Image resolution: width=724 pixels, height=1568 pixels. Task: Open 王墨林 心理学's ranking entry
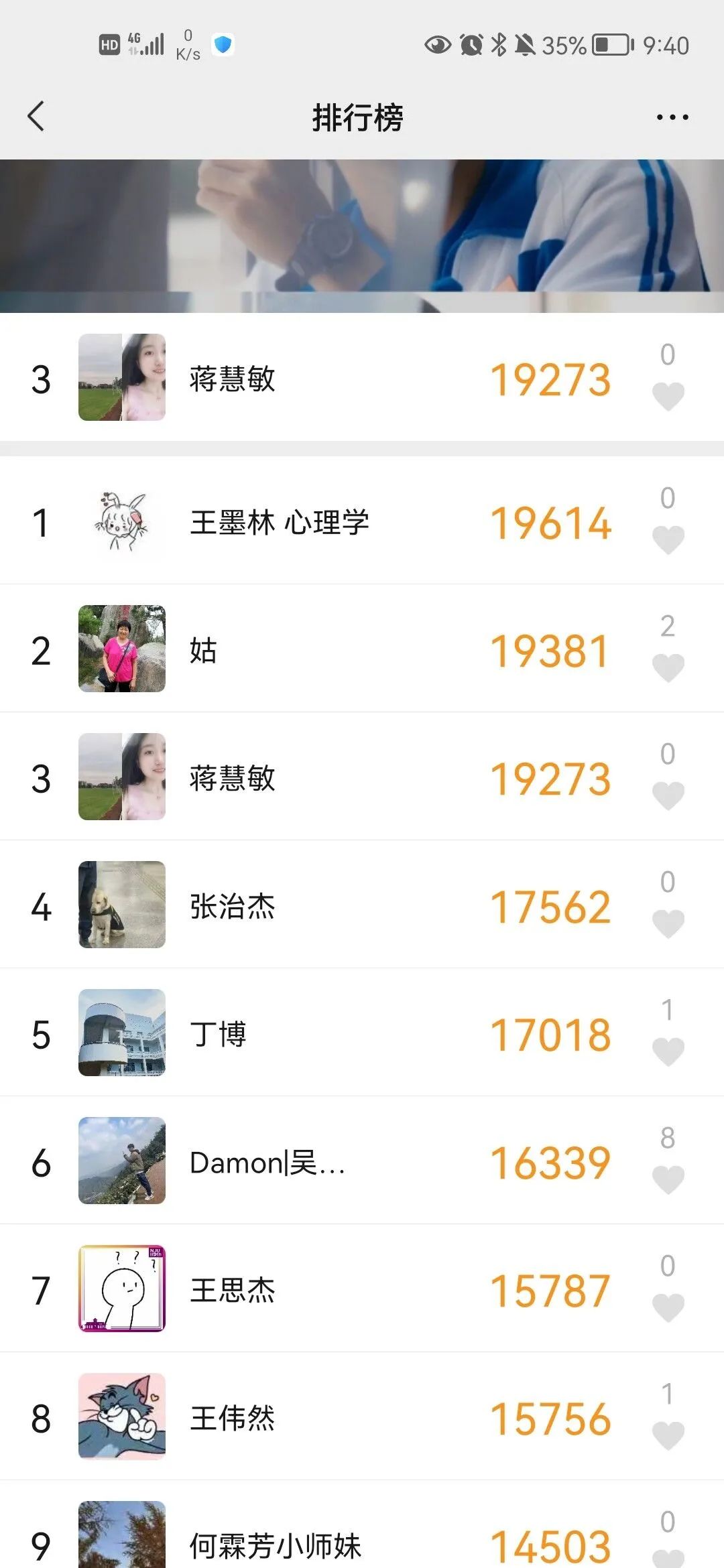coord(279,523)
